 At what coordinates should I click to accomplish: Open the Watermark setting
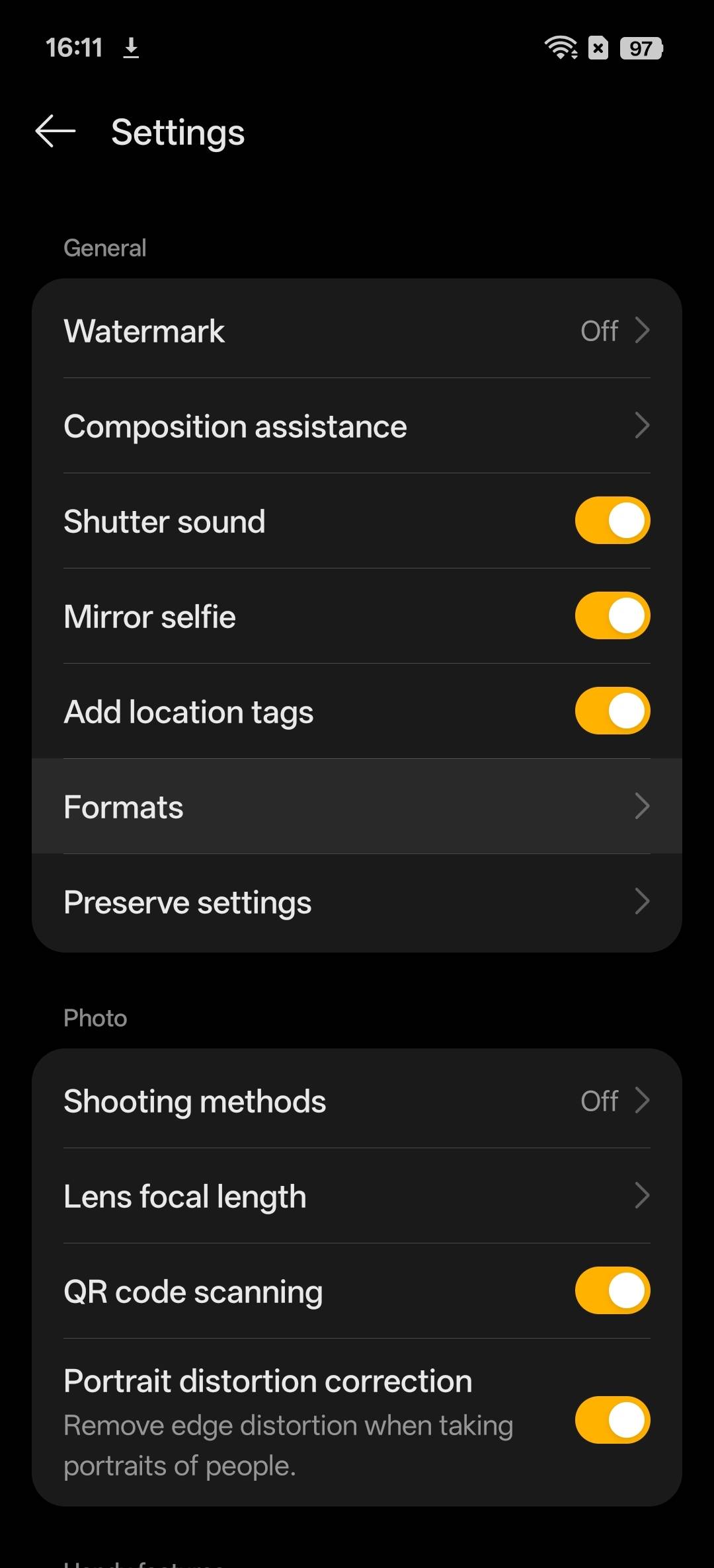coord(357,330)
